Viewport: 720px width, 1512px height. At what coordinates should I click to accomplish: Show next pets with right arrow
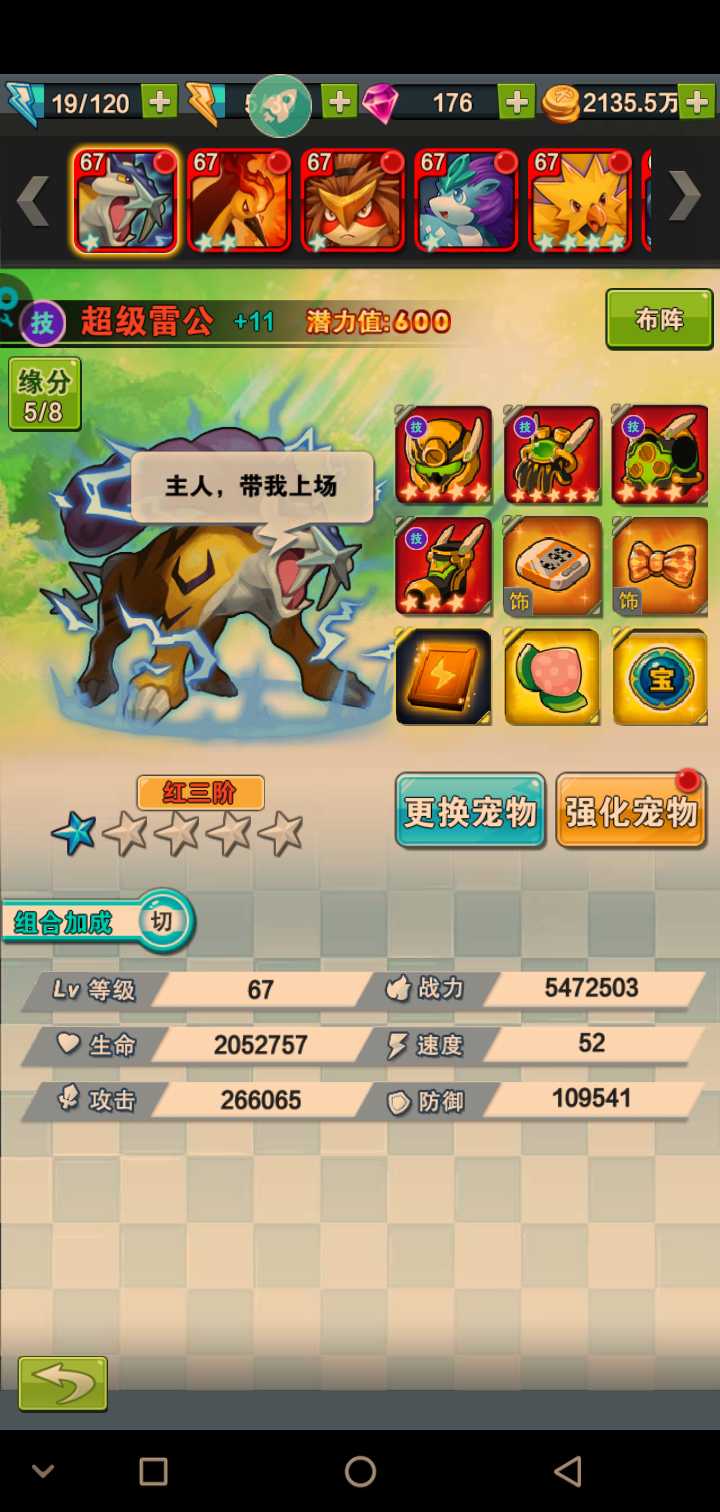click(685, 197)
